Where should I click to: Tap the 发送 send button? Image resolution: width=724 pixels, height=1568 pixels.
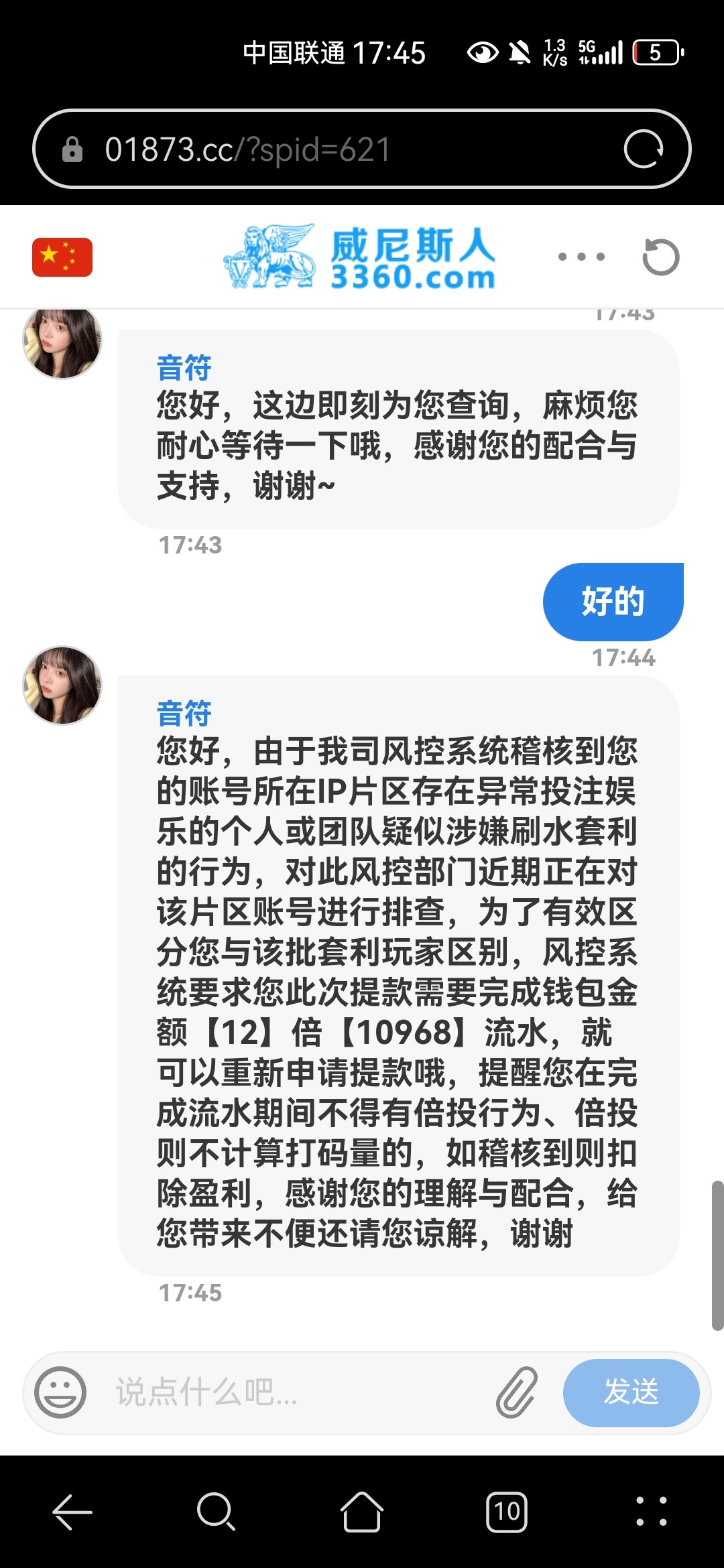click(631, 1392)
